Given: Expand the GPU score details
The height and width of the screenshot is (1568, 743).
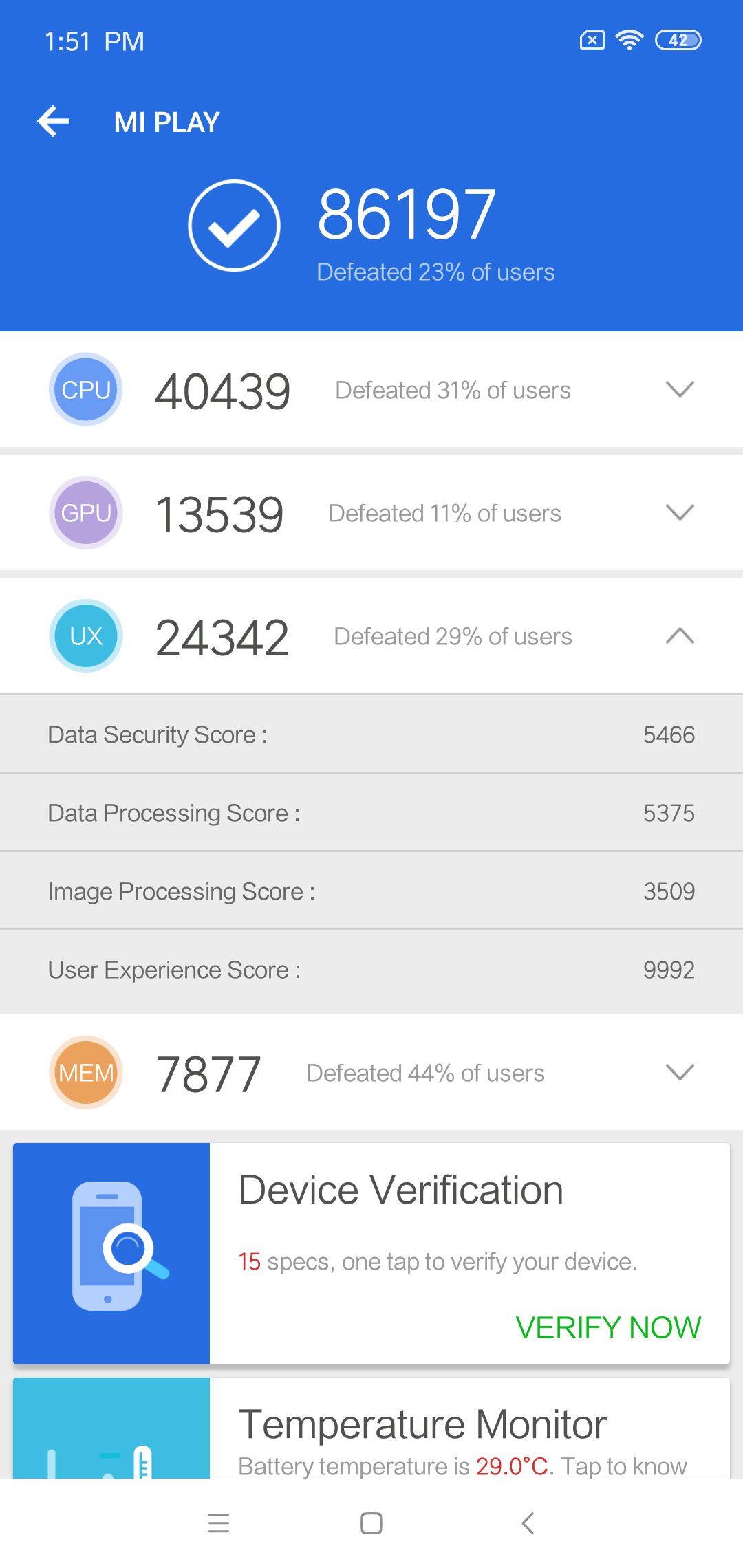Looking at the screenshot, I should click(680, 512).
